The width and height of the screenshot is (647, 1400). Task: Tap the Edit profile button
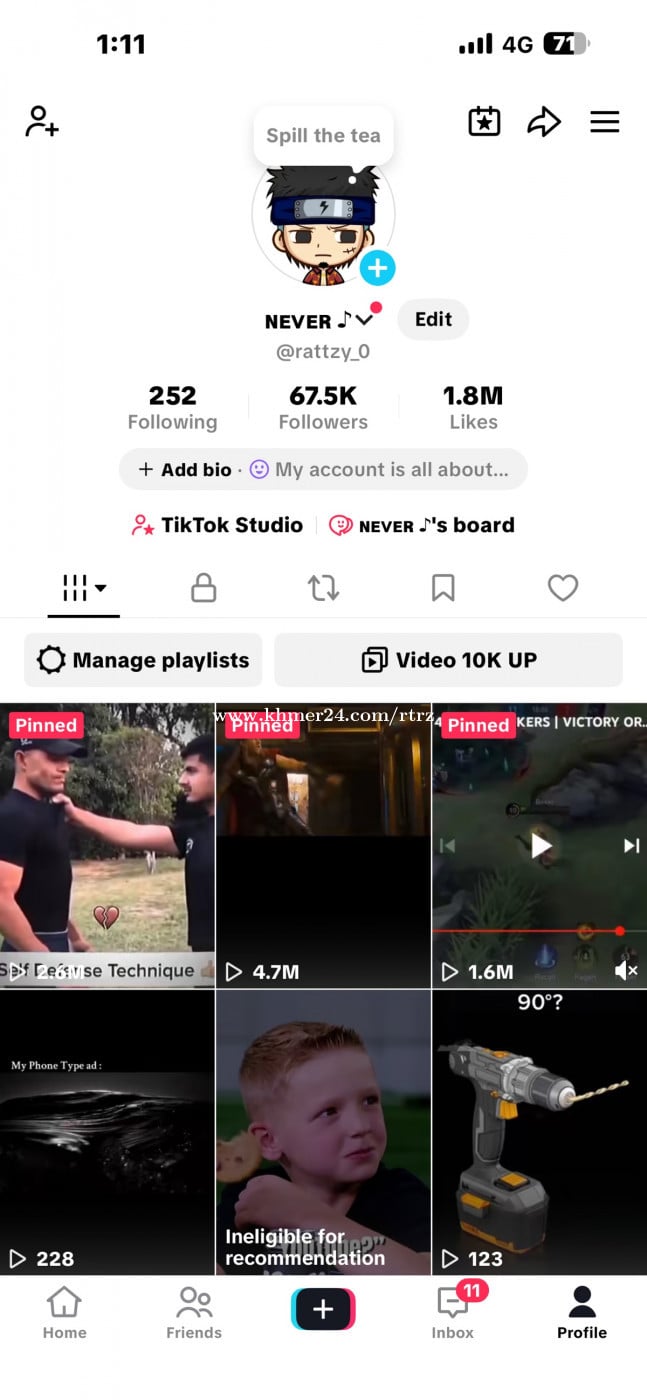(433, 319)
